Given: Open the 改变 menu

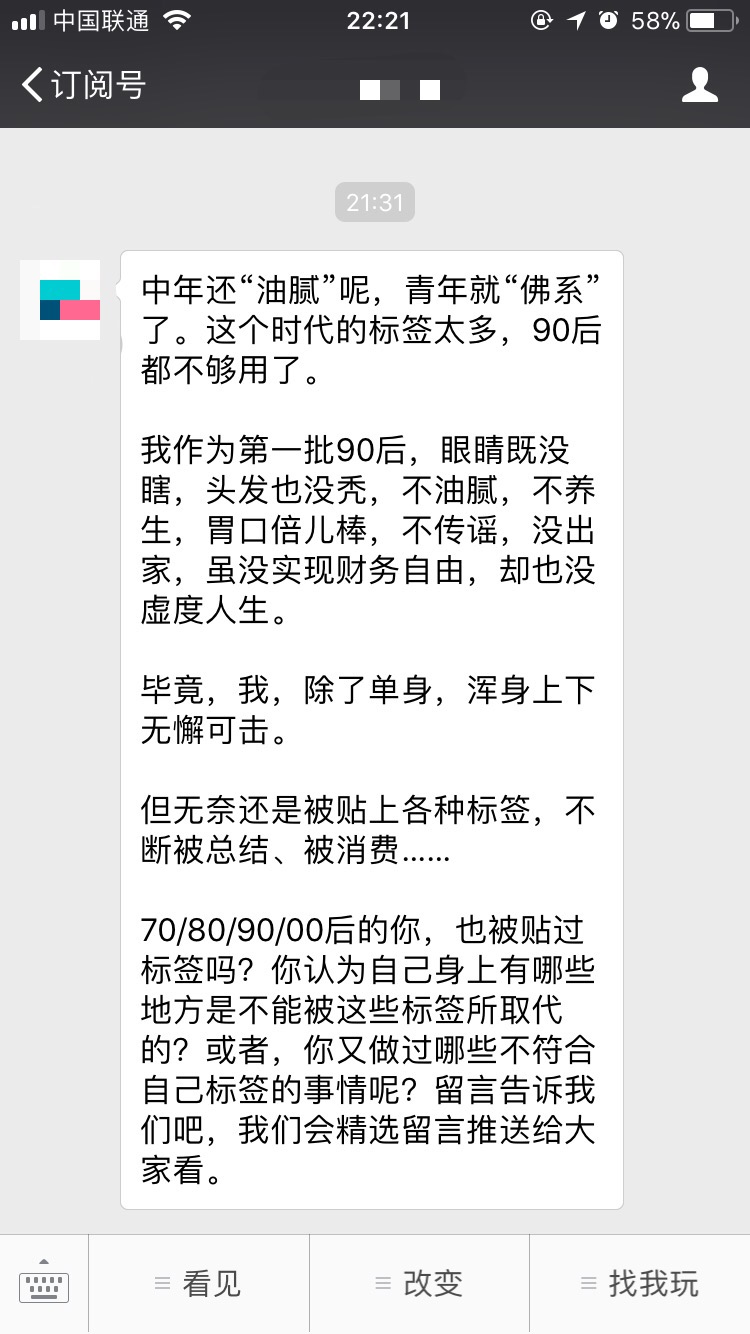Looking at the screenshot, I should click(419, 1284).
